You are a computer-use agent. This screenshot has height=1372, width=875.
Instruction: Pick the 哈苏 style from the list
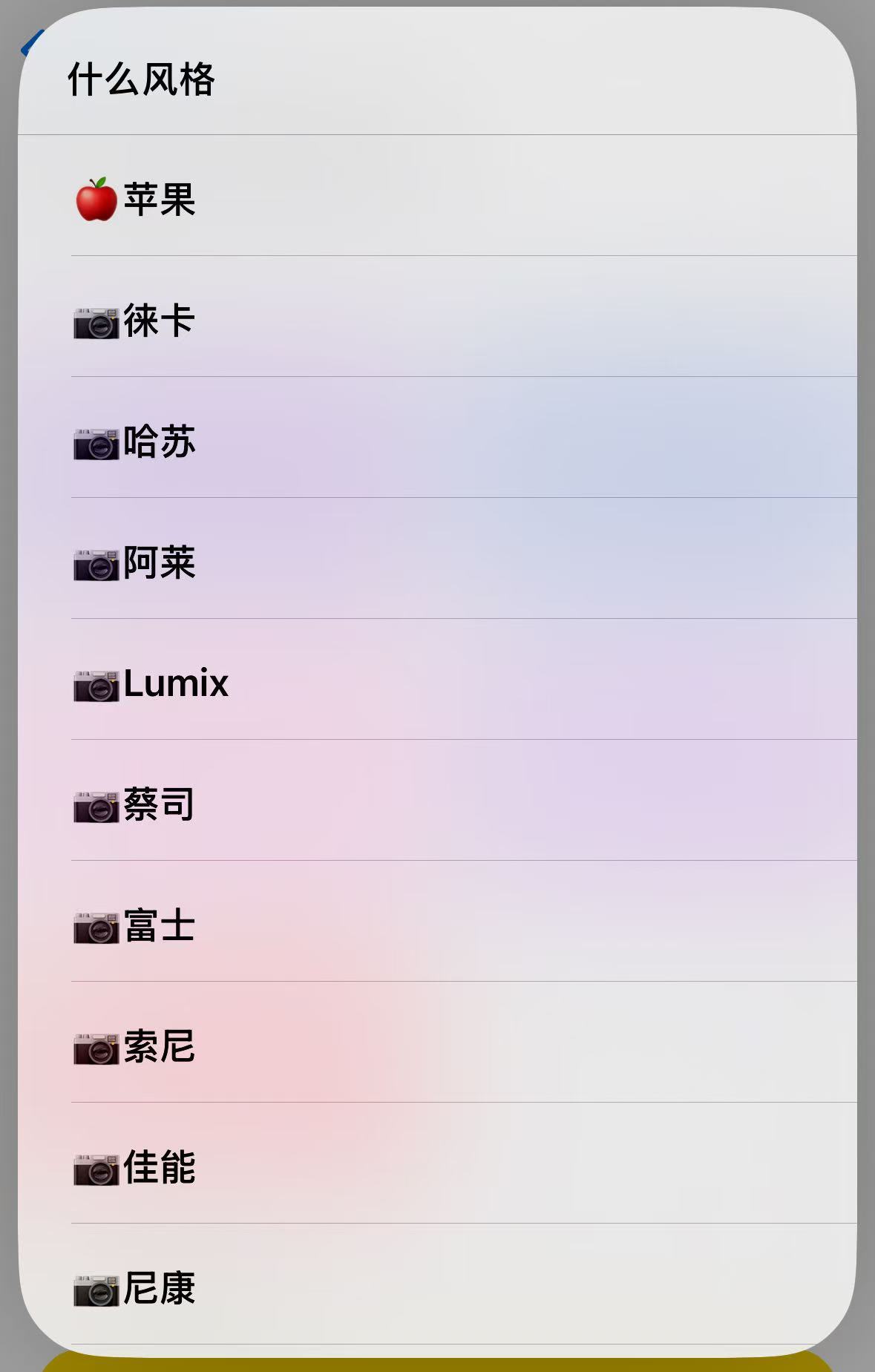click(438, 438)
